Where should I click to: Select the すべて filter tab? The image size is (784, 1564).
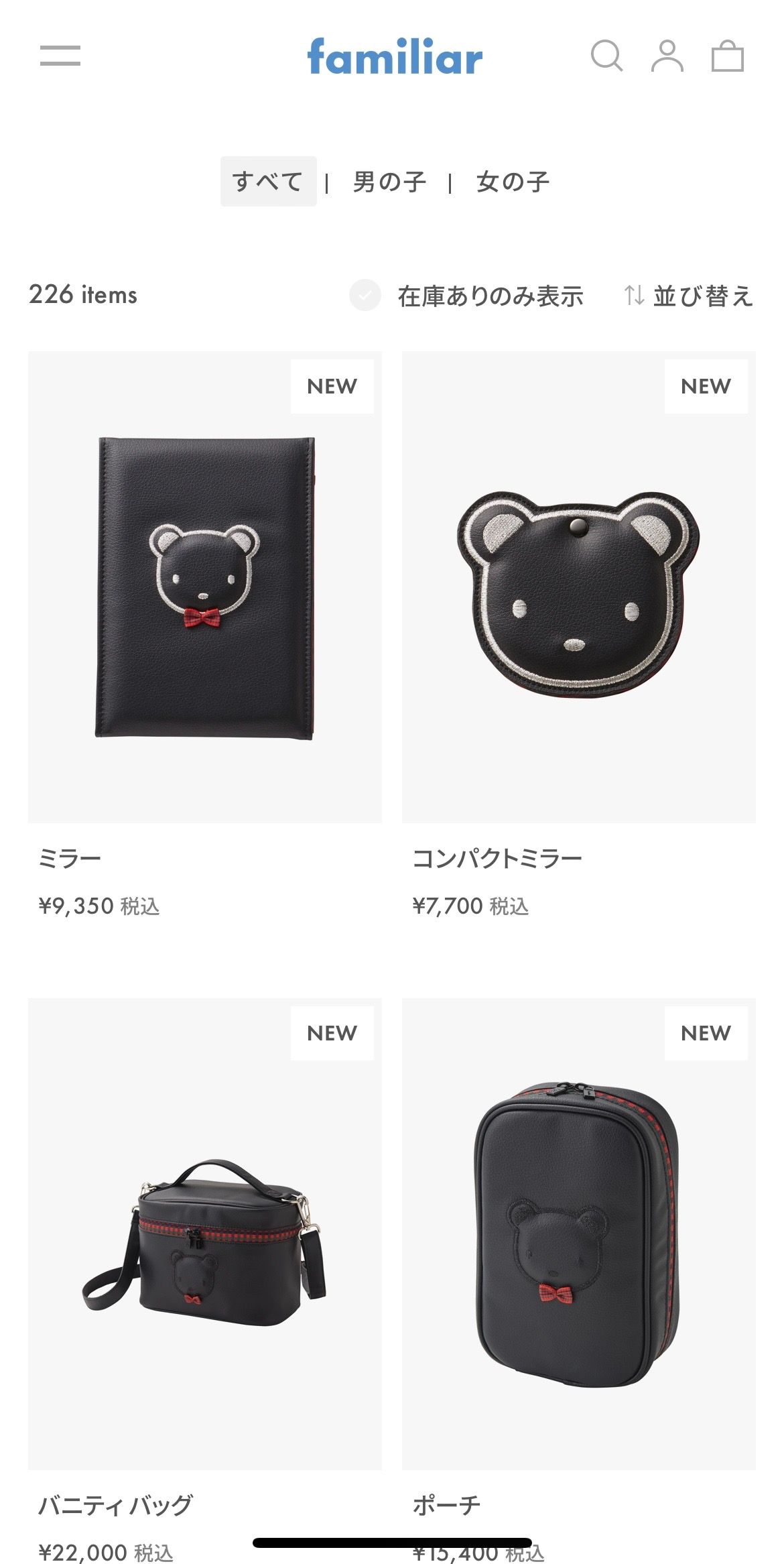click(268, 182)
